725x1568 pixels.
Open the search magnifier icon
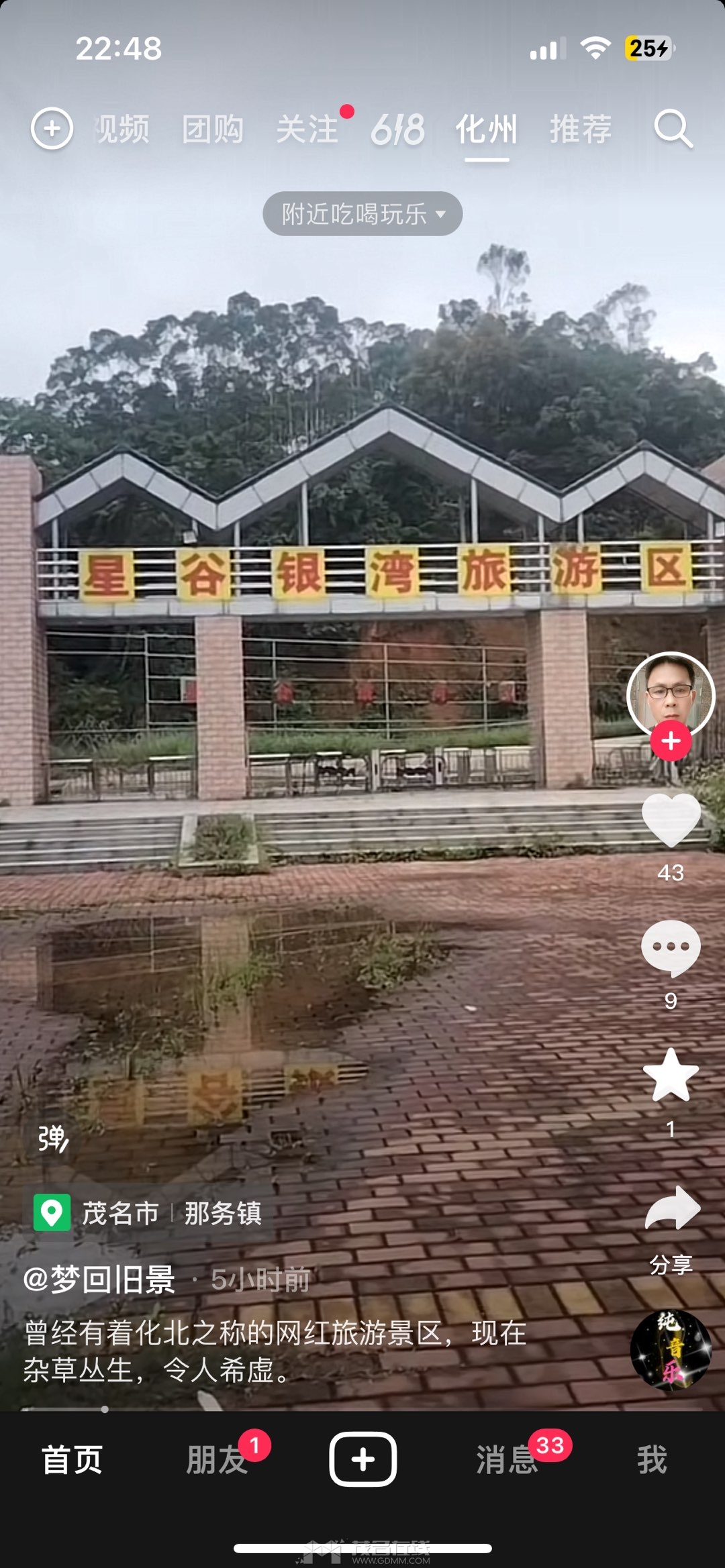[673, 129]
